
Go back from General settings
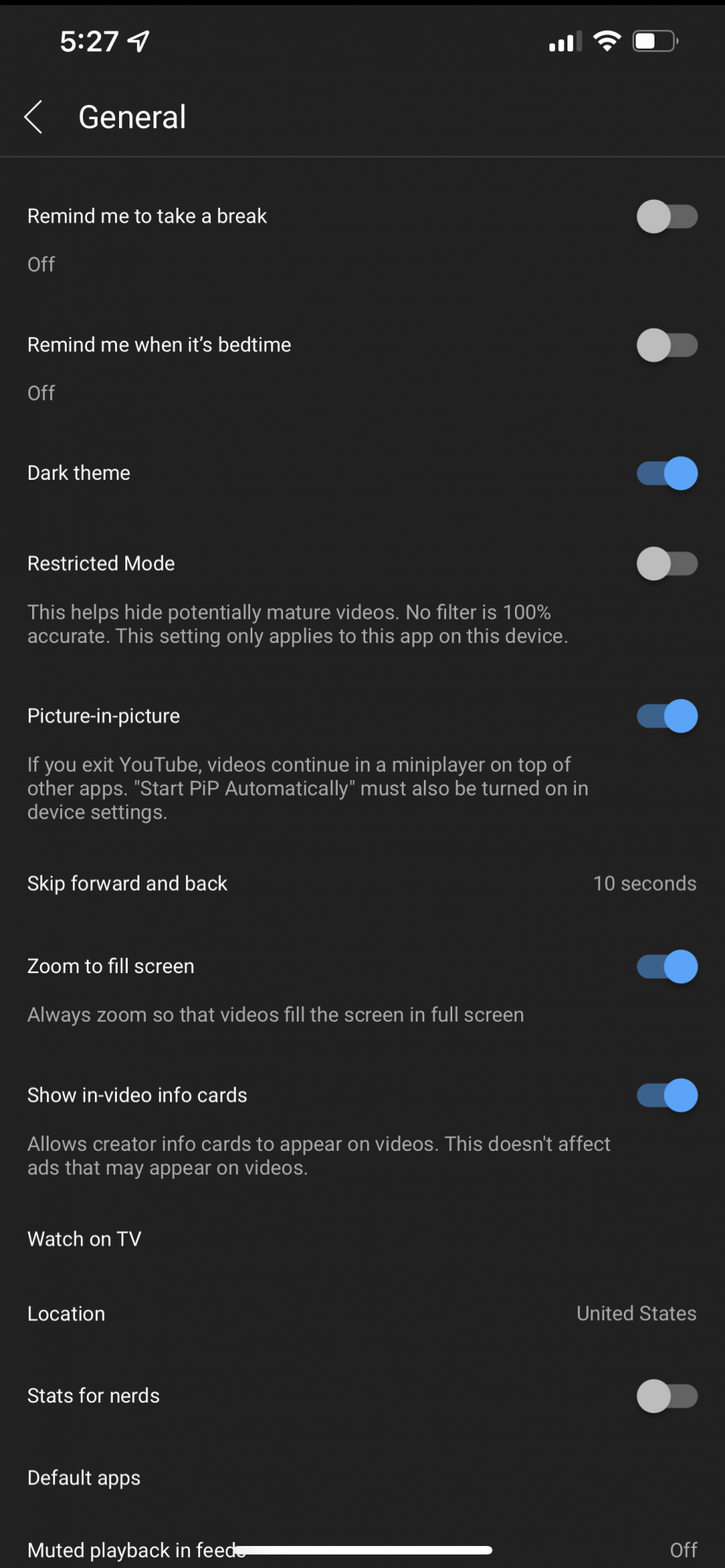33,118
